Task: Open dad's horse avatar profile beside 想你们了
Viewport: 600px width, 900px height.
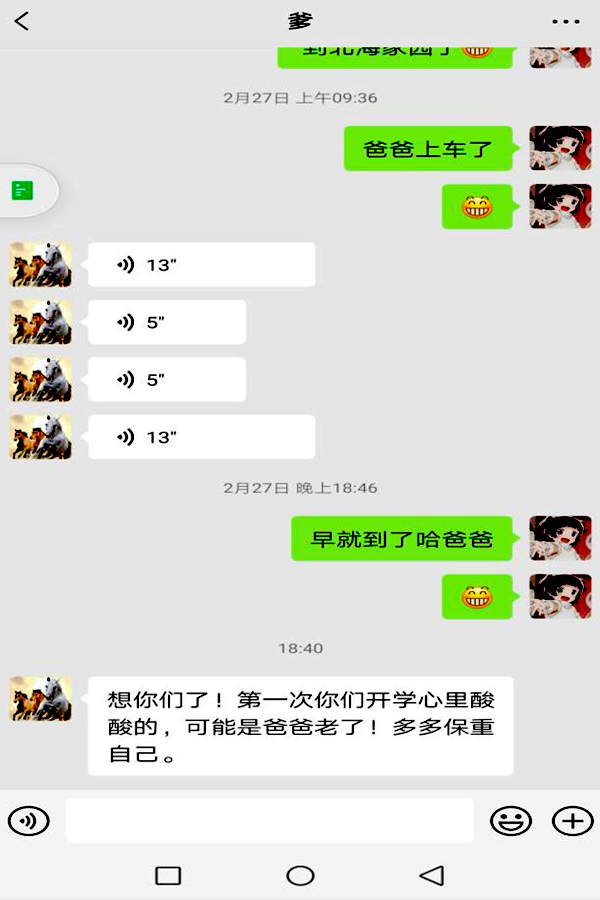Action: coord(40,698)
